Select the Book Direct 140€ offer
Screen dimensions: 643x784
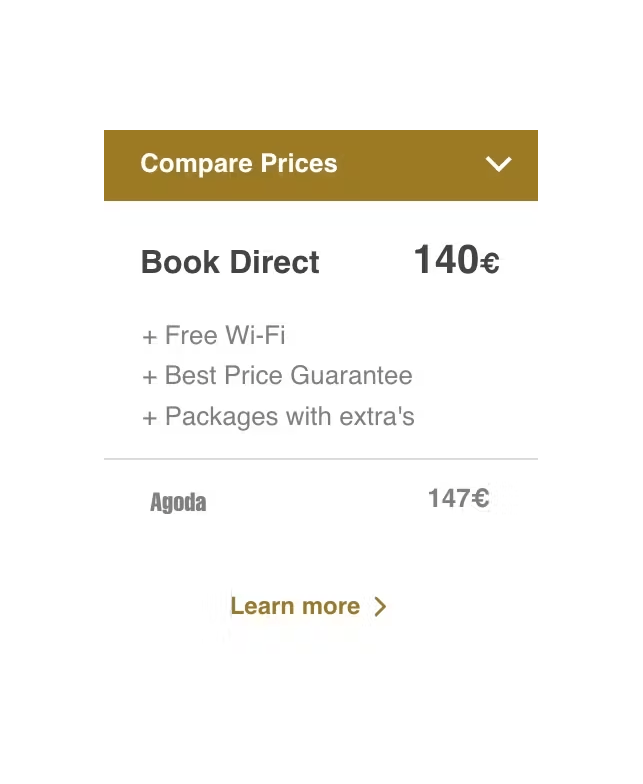(320, 263)
